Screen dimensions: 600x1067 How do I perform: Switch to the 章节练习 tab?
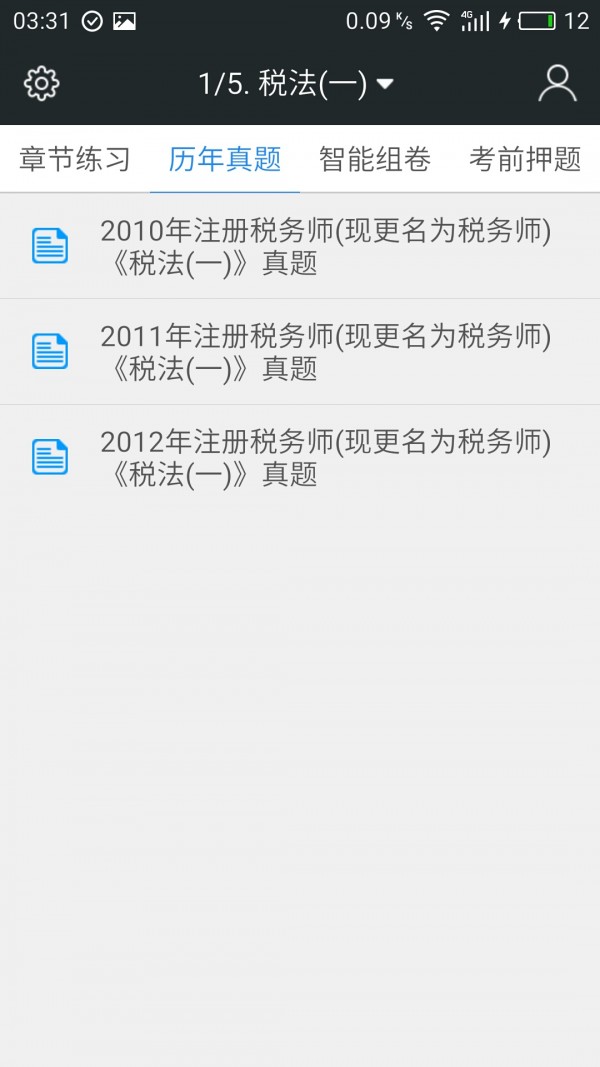point(75,159)
